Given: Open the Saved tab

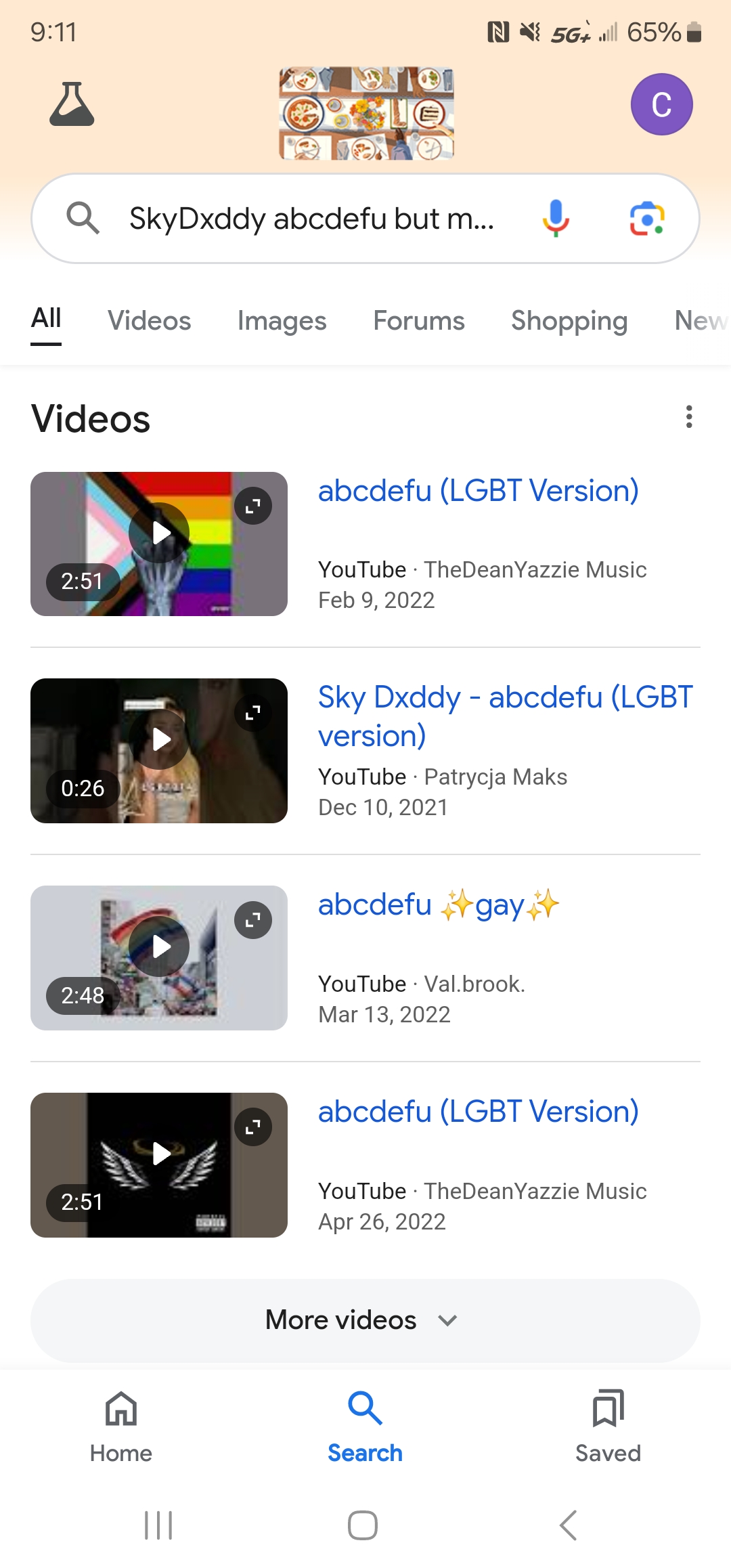Looking at the screenshot, I should [x=608, y=1426].
